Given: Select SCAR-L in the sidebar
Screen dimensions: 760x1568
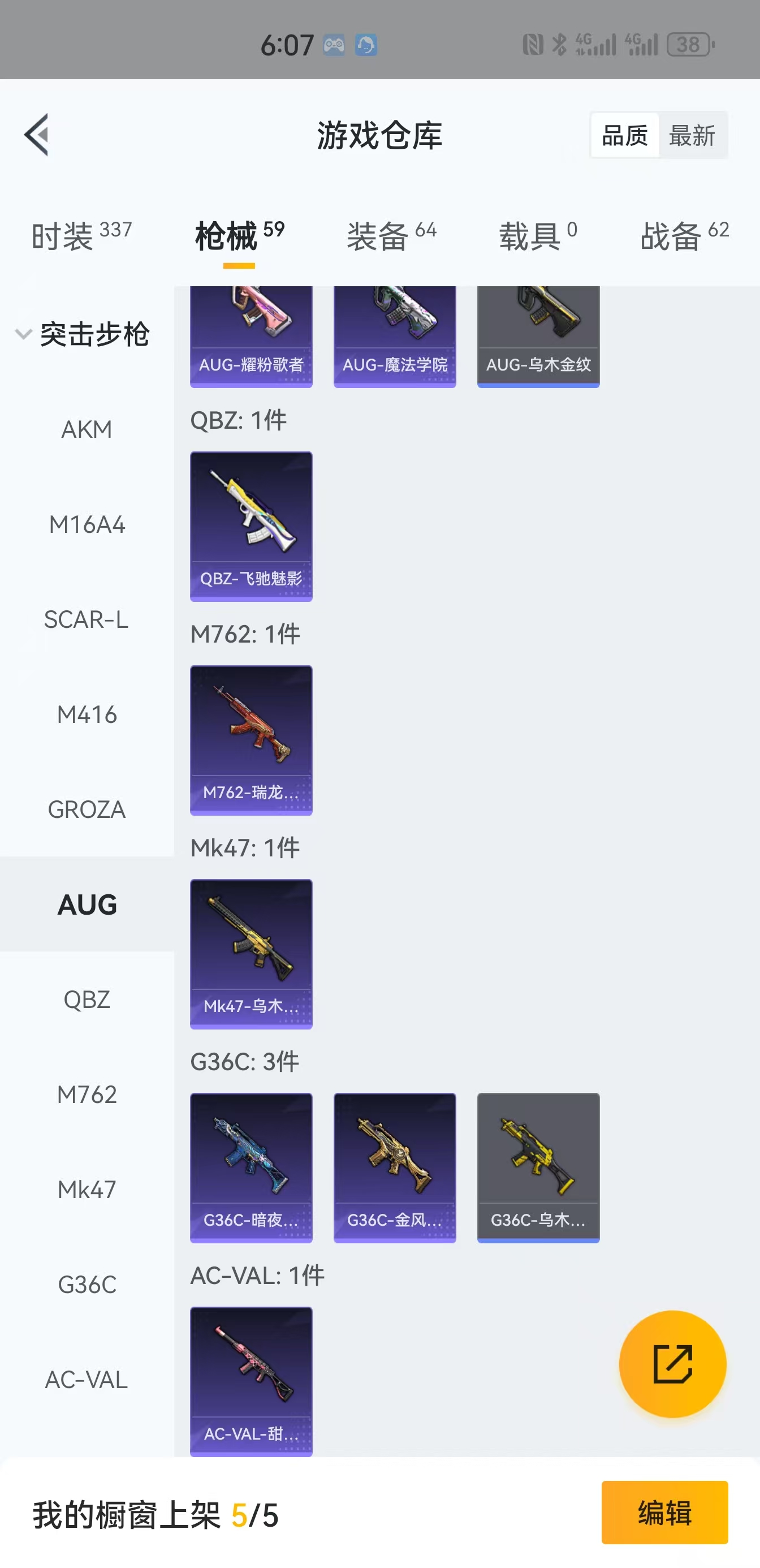Looking at the screenshot, I should (87, 619).
